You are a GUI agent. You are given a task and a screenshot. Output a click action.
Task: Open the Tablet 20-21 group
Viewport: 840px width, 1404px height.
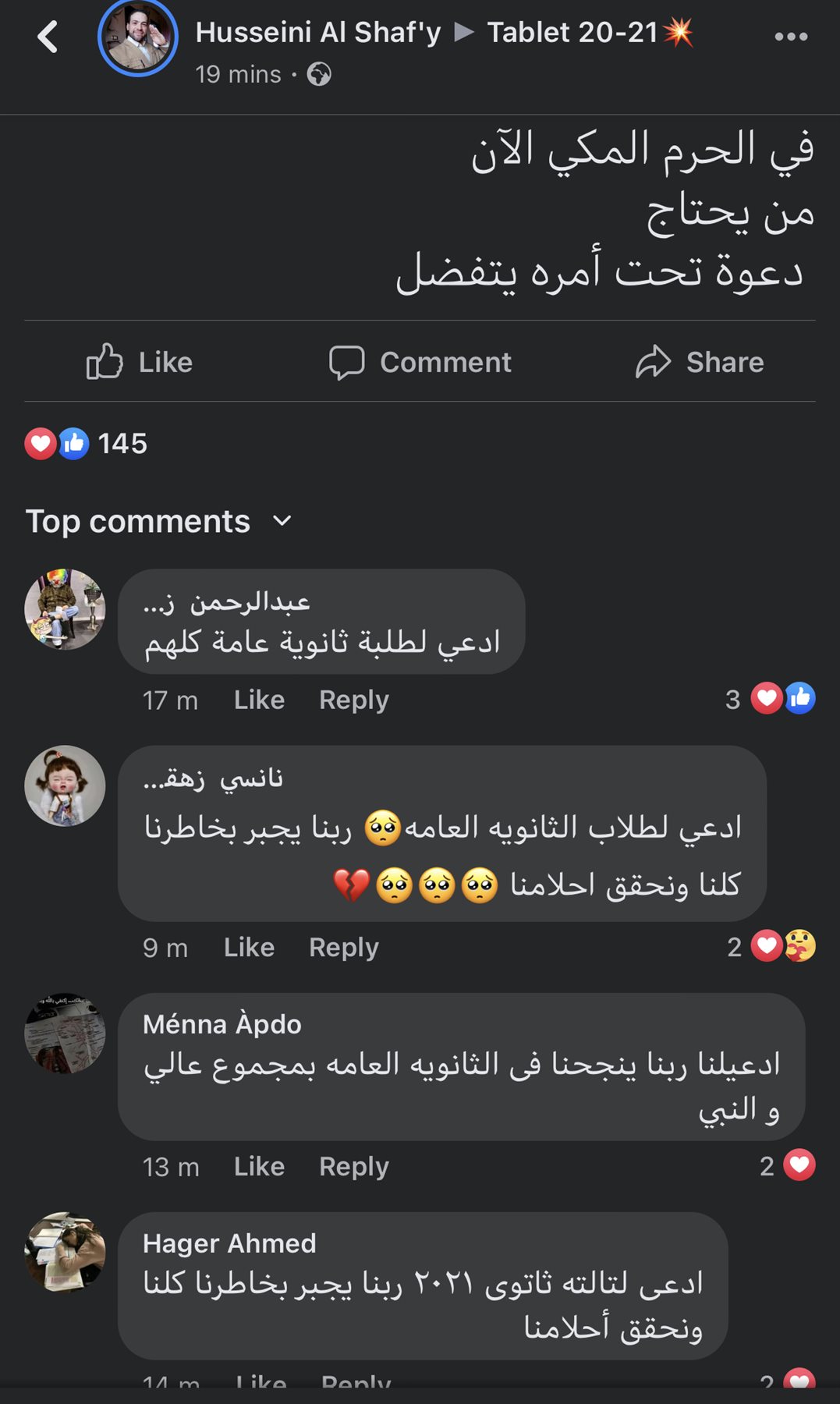click(573, 33)
